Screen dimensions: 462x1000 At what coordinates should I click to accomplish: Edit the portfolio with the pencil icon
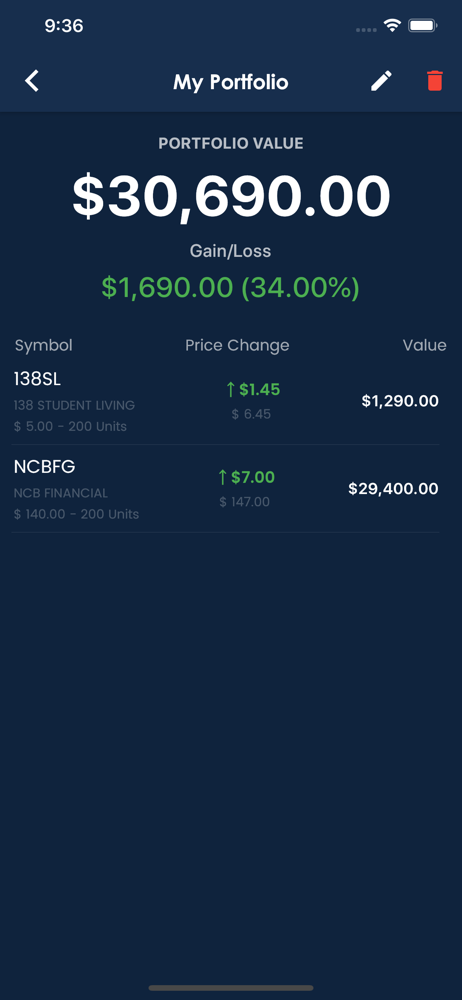pyautogui.click(x=381, y=82)
